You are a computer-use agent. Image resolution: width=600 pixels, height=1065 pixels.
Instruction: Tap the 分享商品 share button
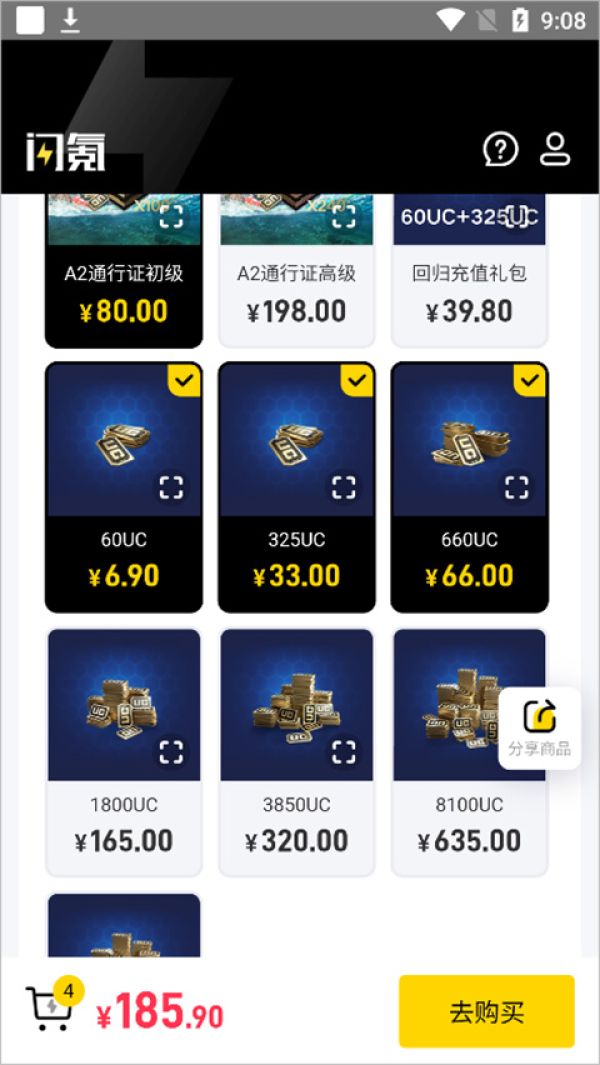pyautogui.click(x=539, y=728)
